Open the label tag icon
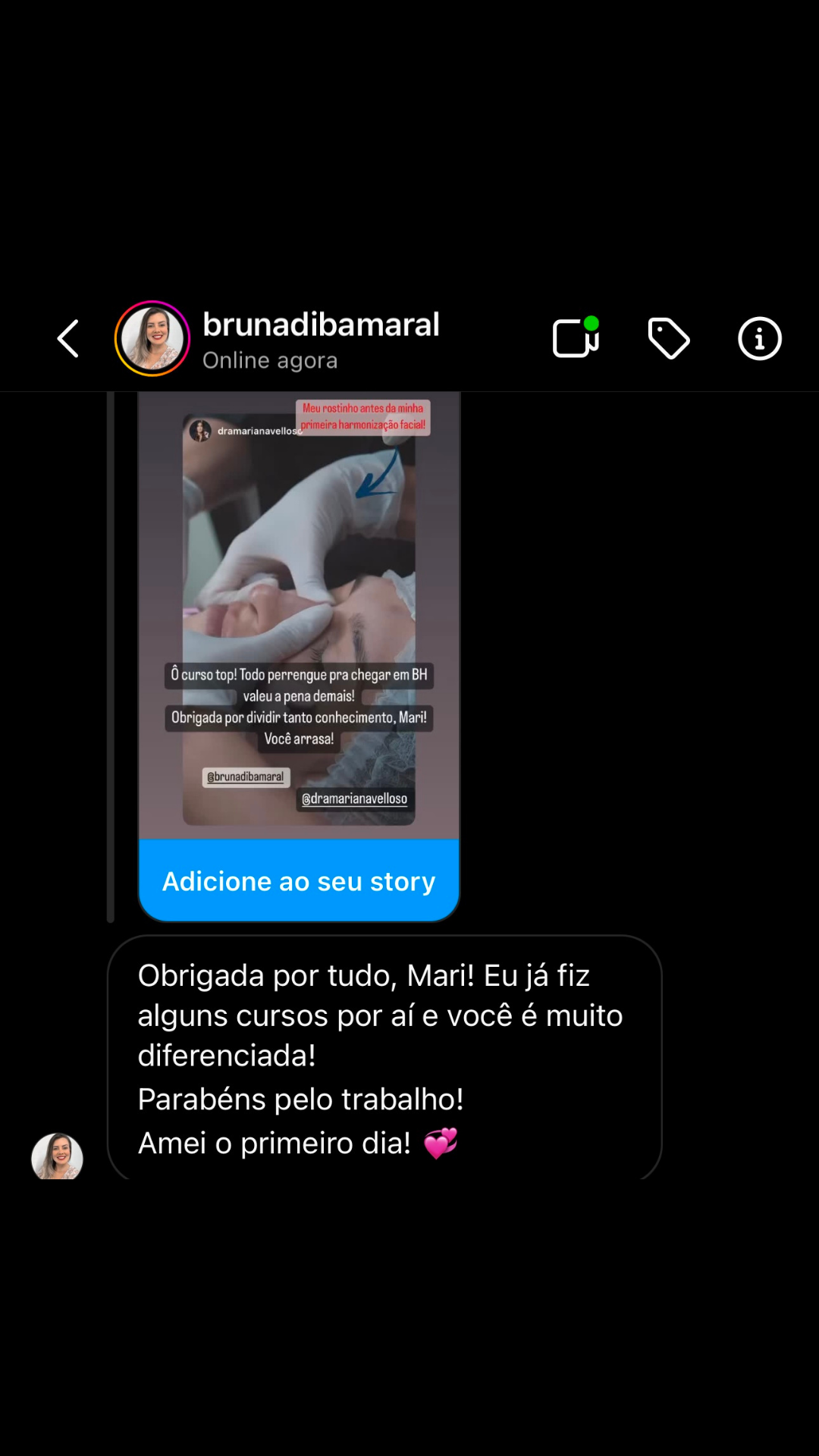Viewport: 819px width, 1456px height. coord(668,338)
